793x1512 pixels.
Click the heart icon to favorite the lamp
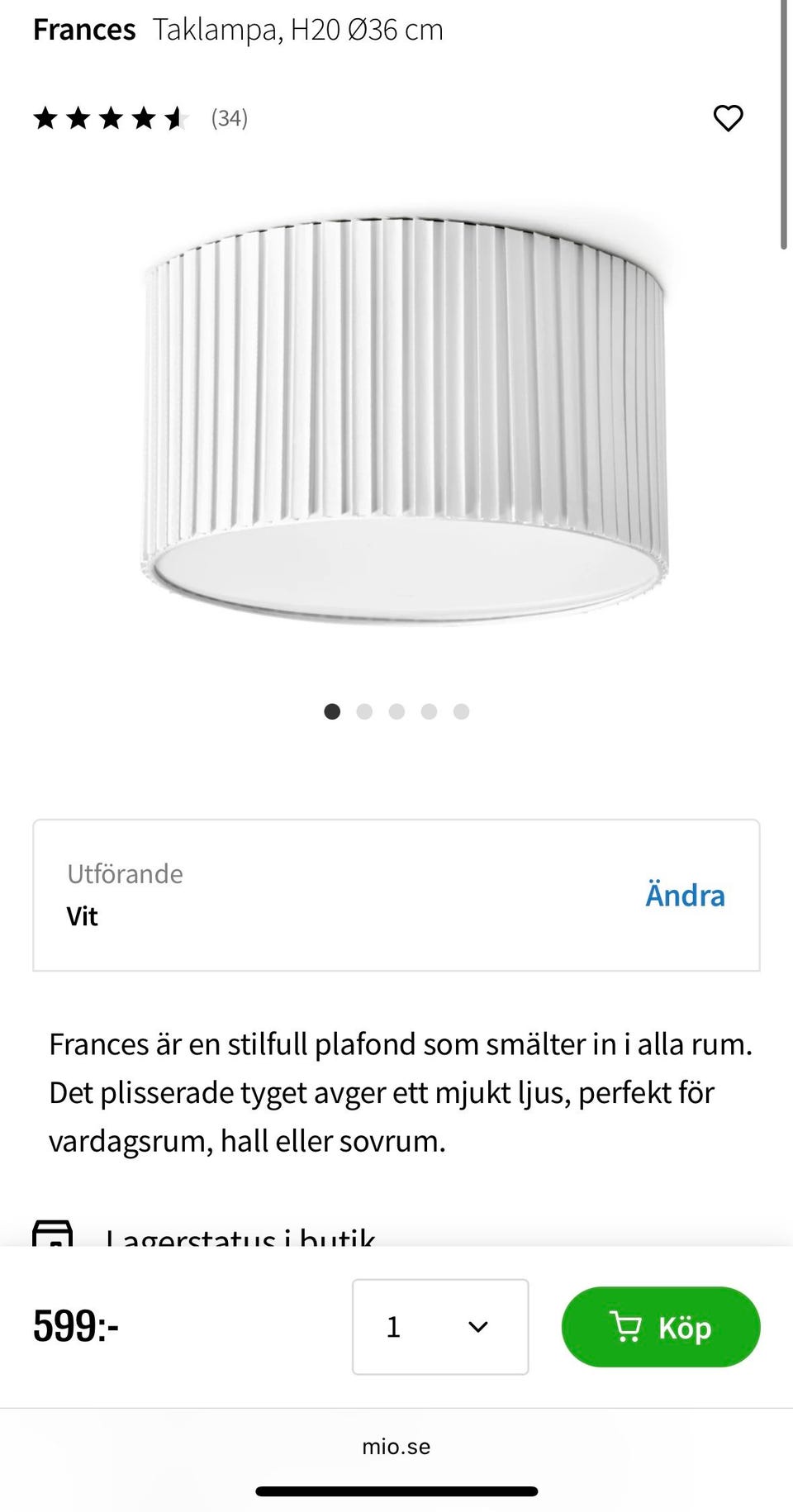[728, 119]
